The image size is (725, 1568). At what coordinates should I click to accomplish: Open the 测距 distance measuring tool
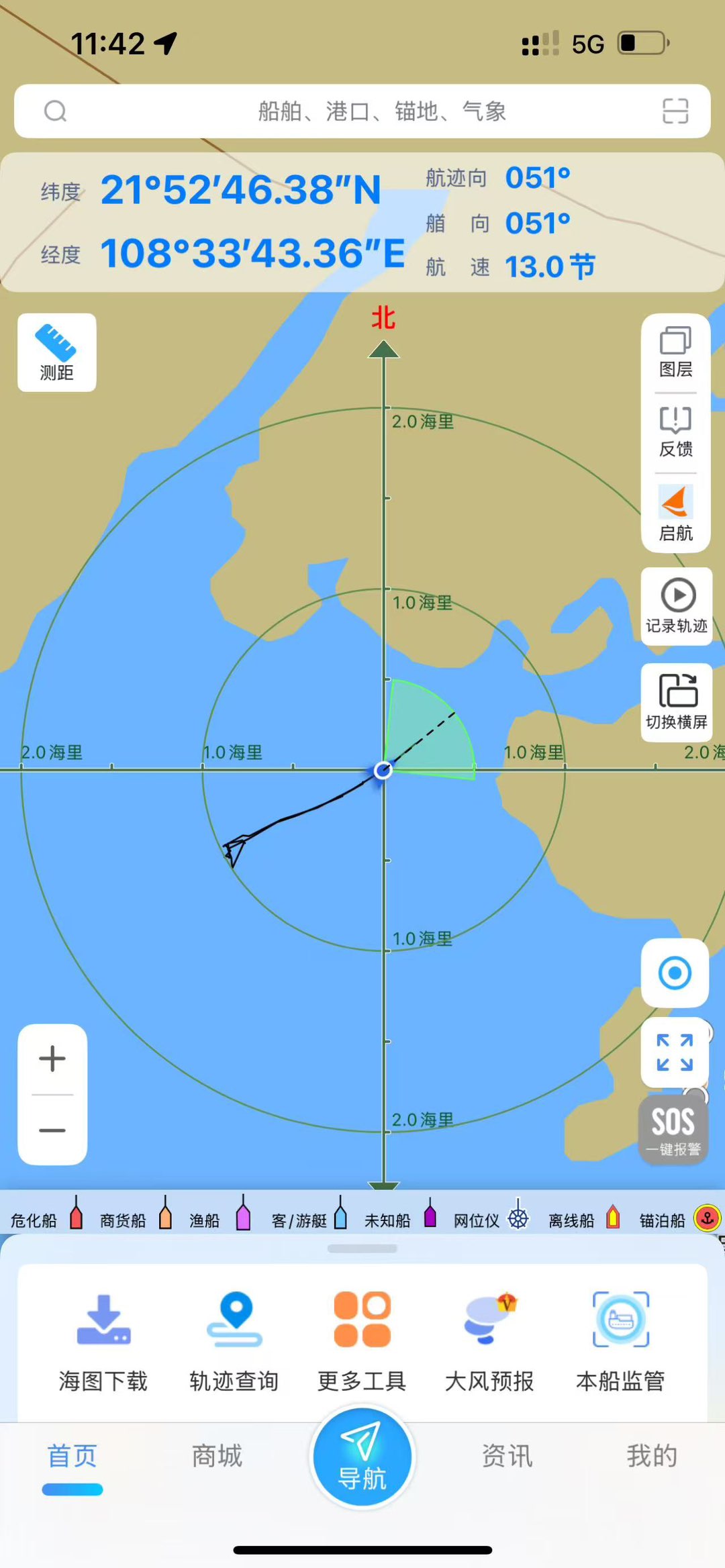point(57,353)
